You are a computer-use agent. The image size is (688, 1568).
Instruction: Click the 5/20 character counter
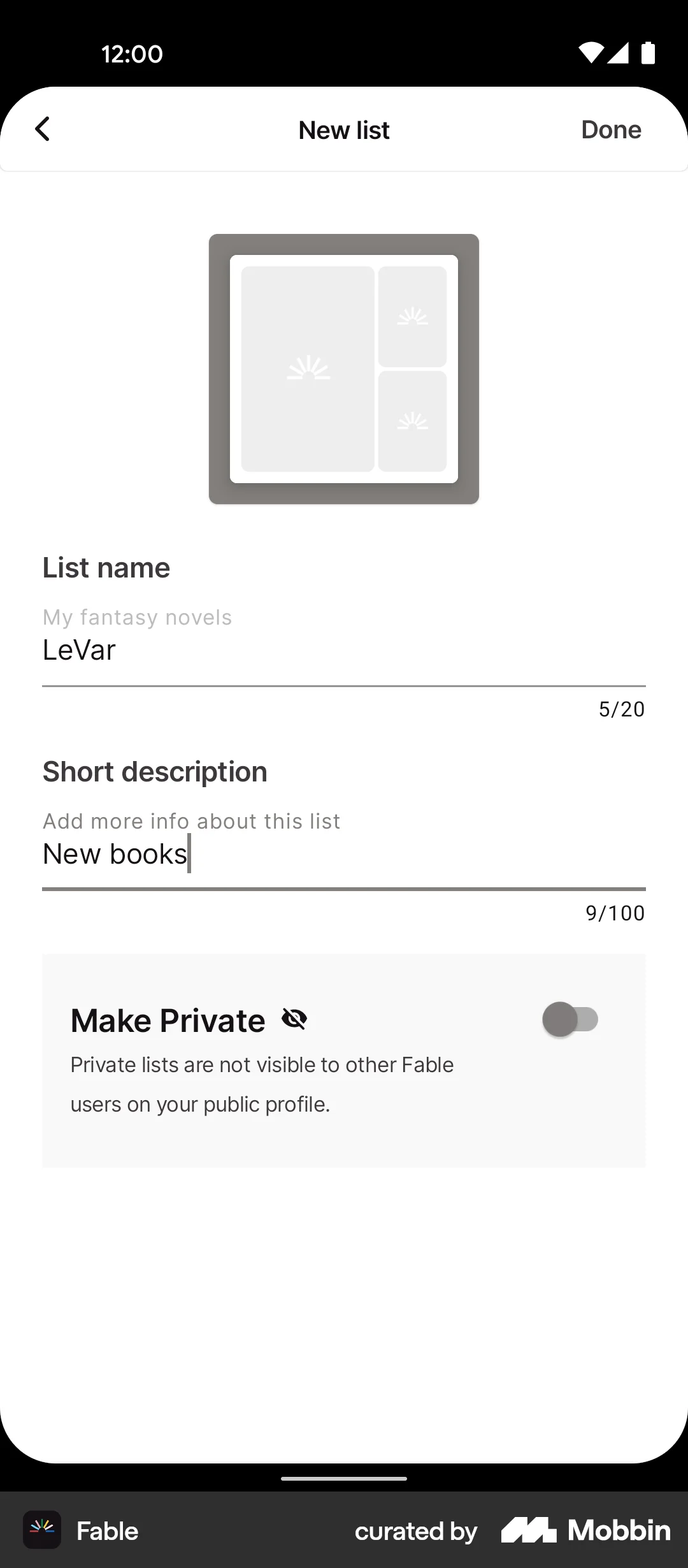click(620, 709)
